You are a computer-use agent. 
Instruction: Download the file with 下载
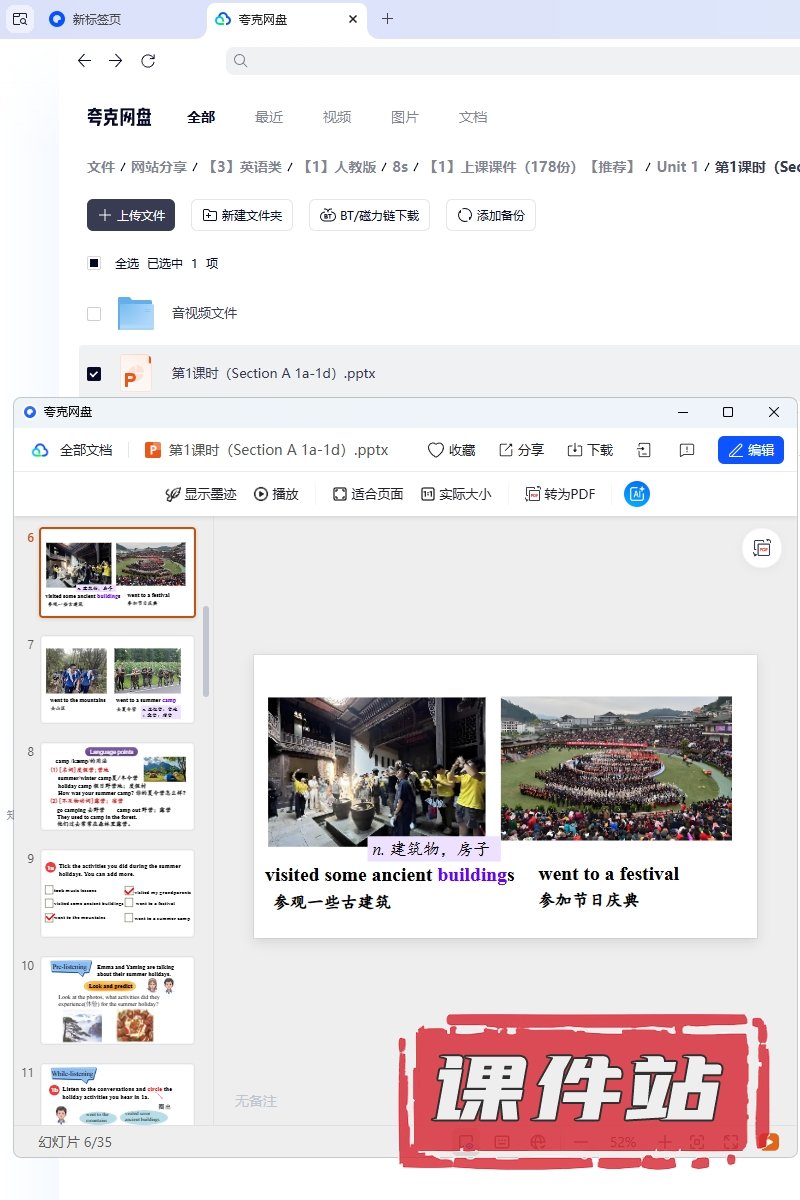[x=590, y=450]
